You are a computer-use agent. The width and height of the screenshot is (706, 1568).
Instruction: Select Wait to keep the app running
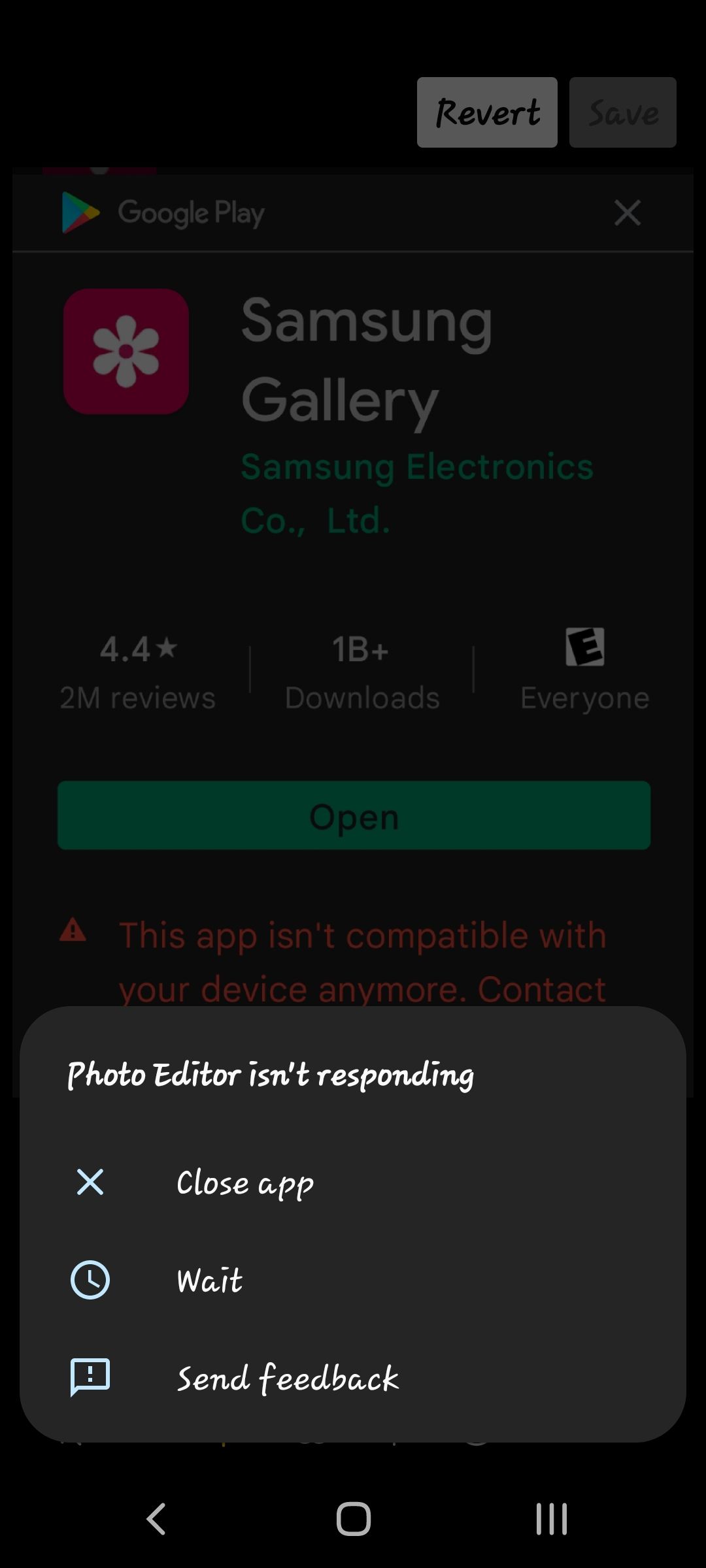(x=209, y=1280)
